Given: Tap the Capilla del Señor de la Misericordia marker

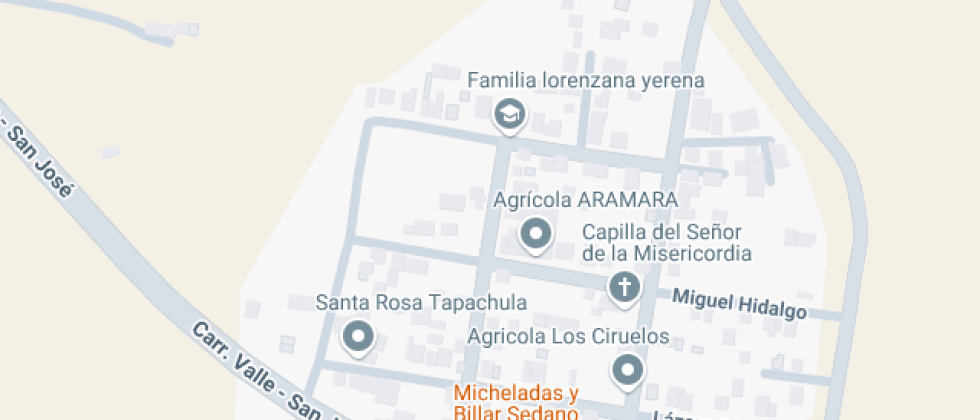Looking at the screenshot, I should tap(624, 288).
